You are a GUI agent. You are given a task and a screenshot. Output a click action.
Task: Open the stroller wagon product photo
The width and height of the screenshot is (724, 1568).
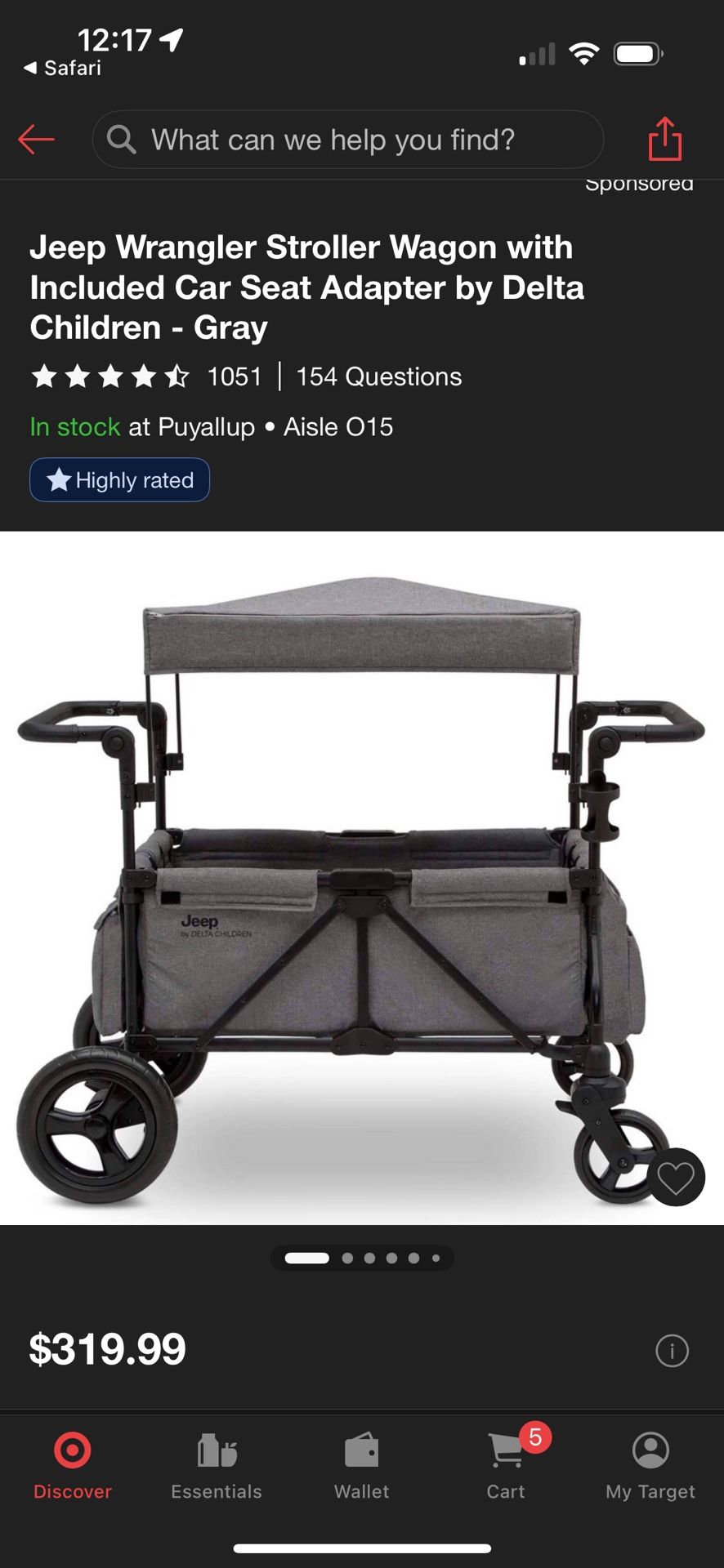tap(361, 878)
